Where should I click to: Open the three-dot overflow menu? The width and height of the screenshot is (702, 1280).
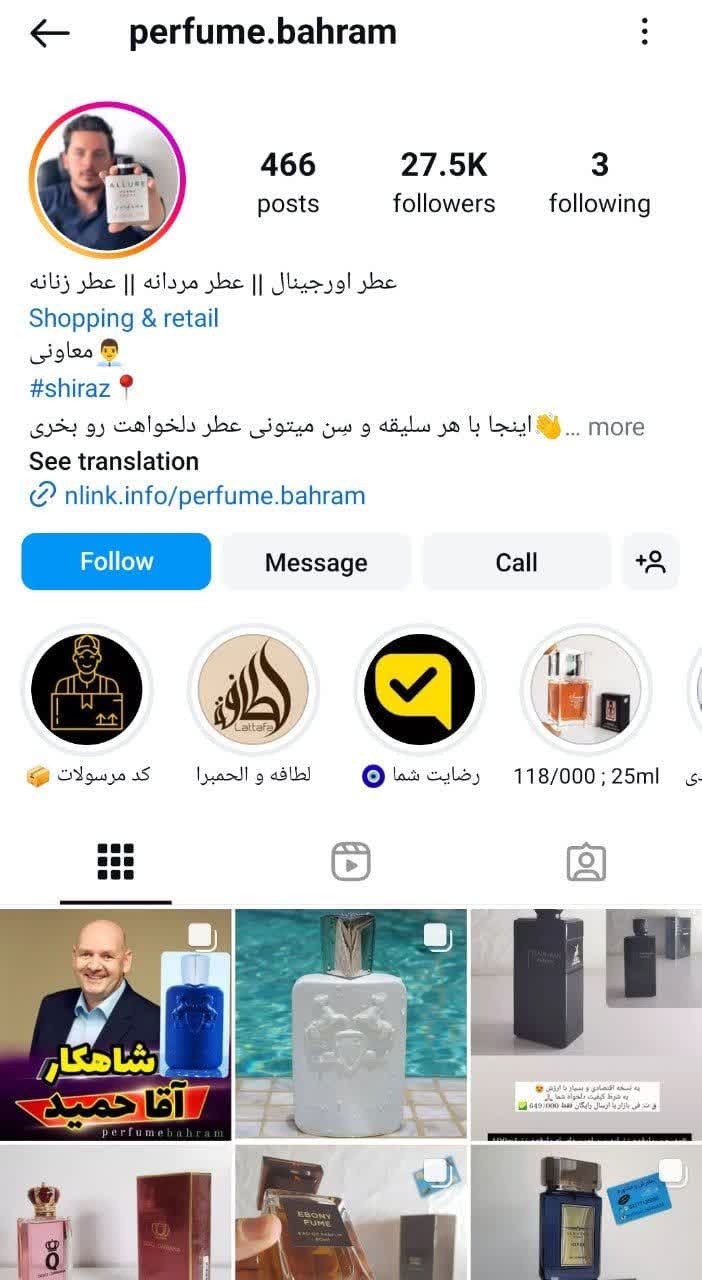(645, 32)
